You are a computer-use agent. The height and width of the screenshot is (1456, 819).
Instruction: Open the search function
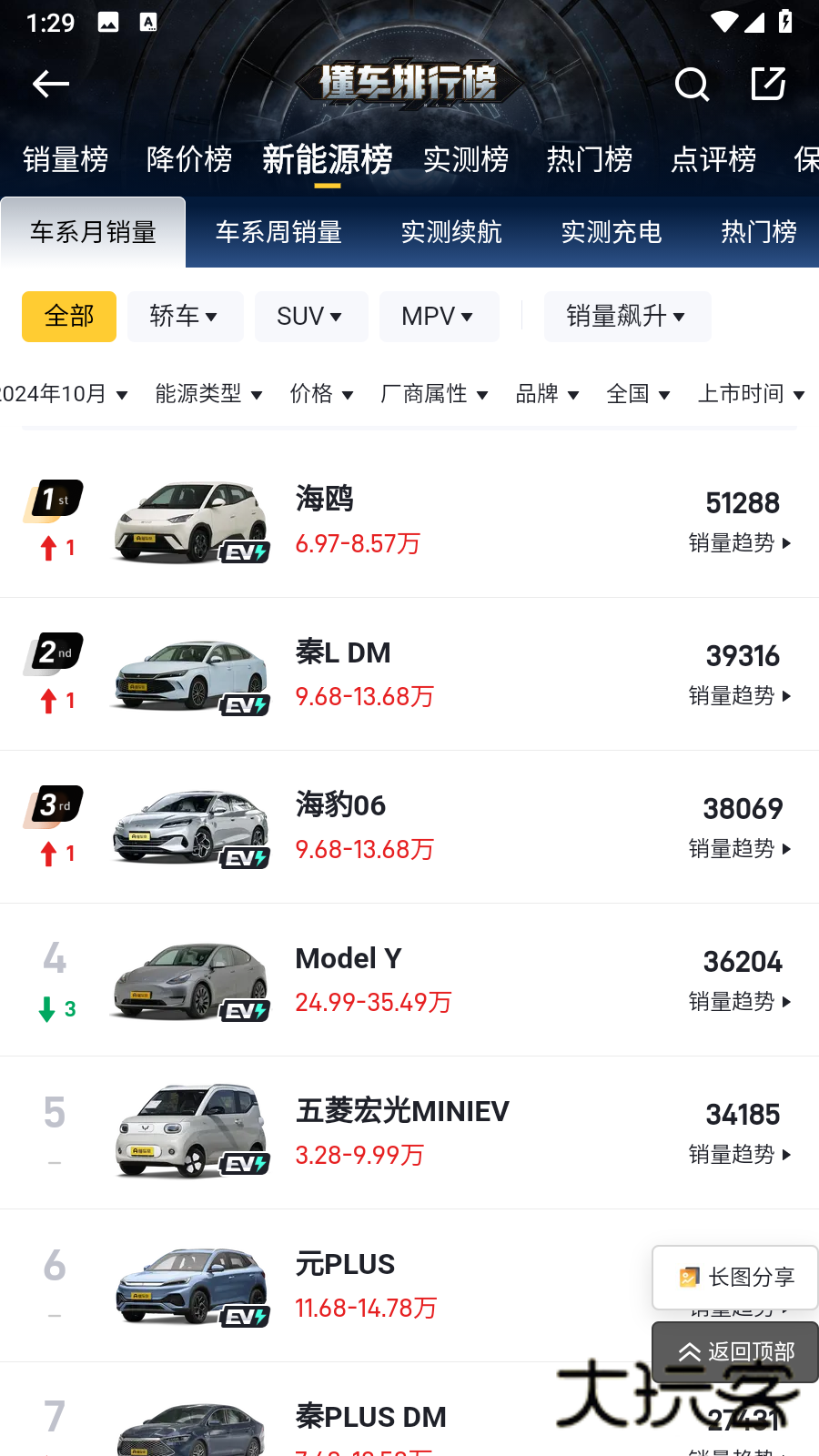point(693,84)
